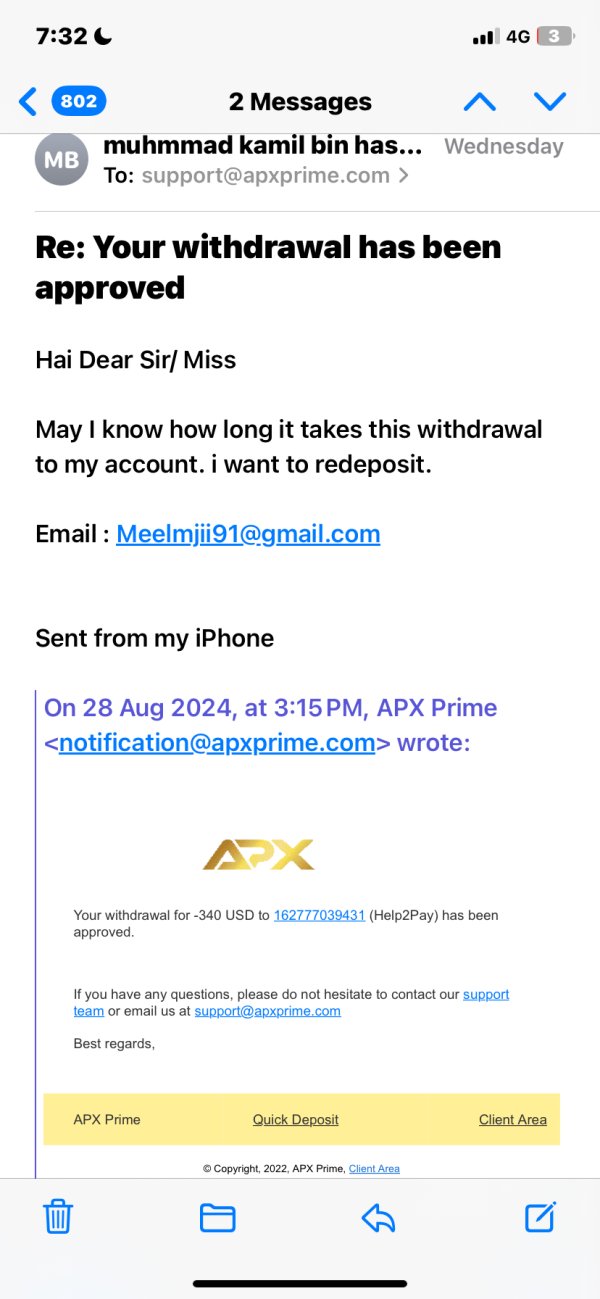600x1299 pixels.
Task: Open the Quick Deposit link
Action: pos(296,1119)
